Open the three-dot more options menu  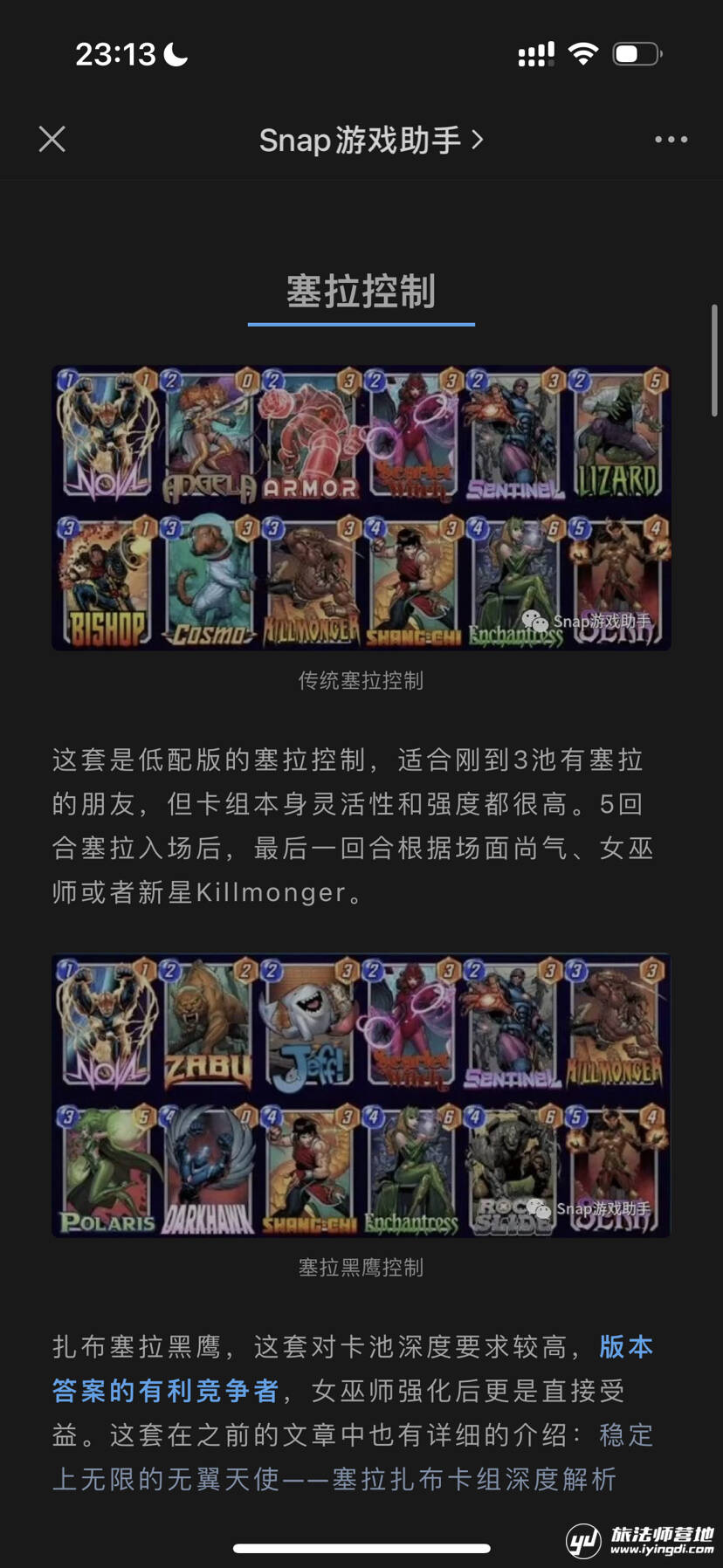pyautogui.click(x=671, y=140)
